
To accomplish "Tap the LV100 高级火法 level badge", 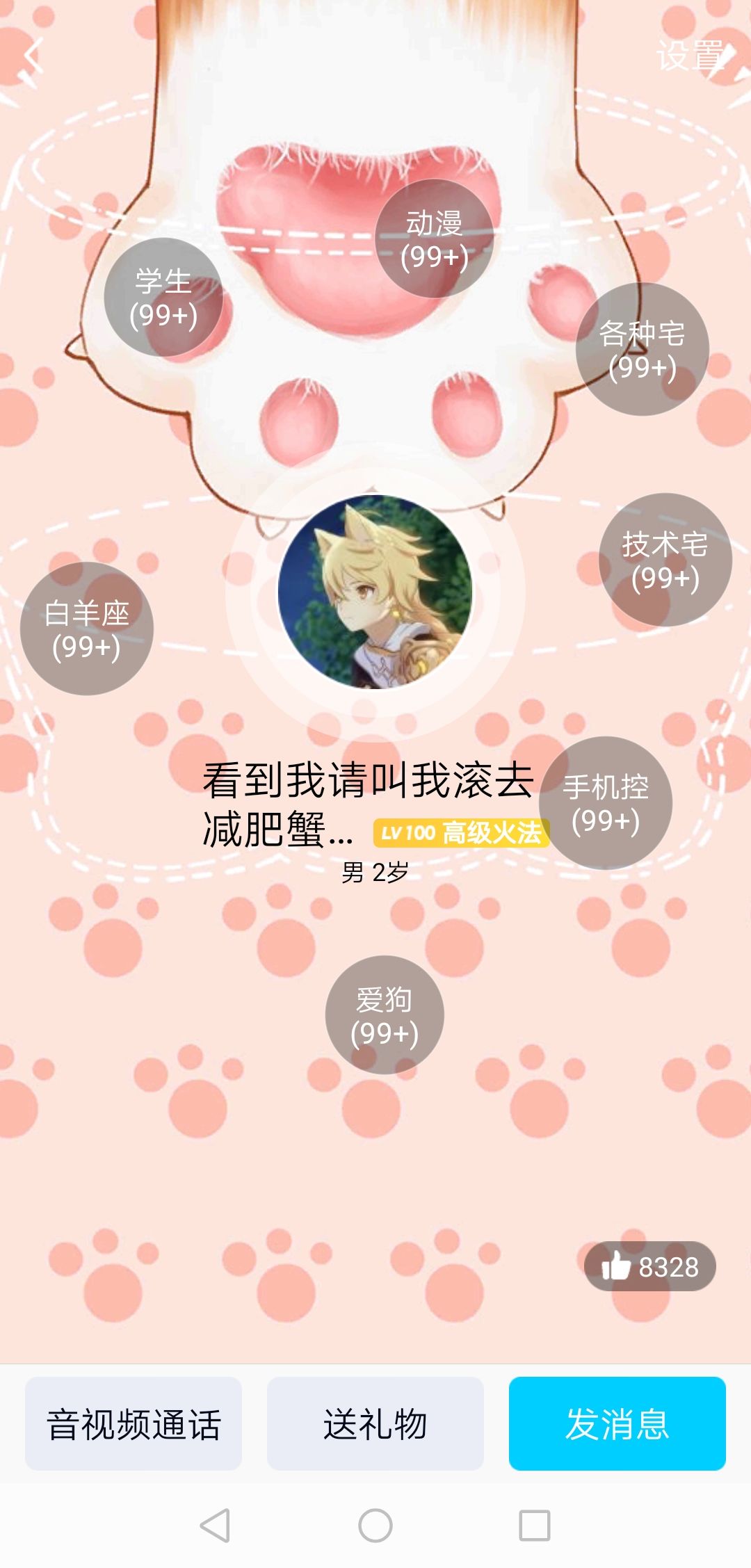I will pyautogui.click(x=461, y=832).
